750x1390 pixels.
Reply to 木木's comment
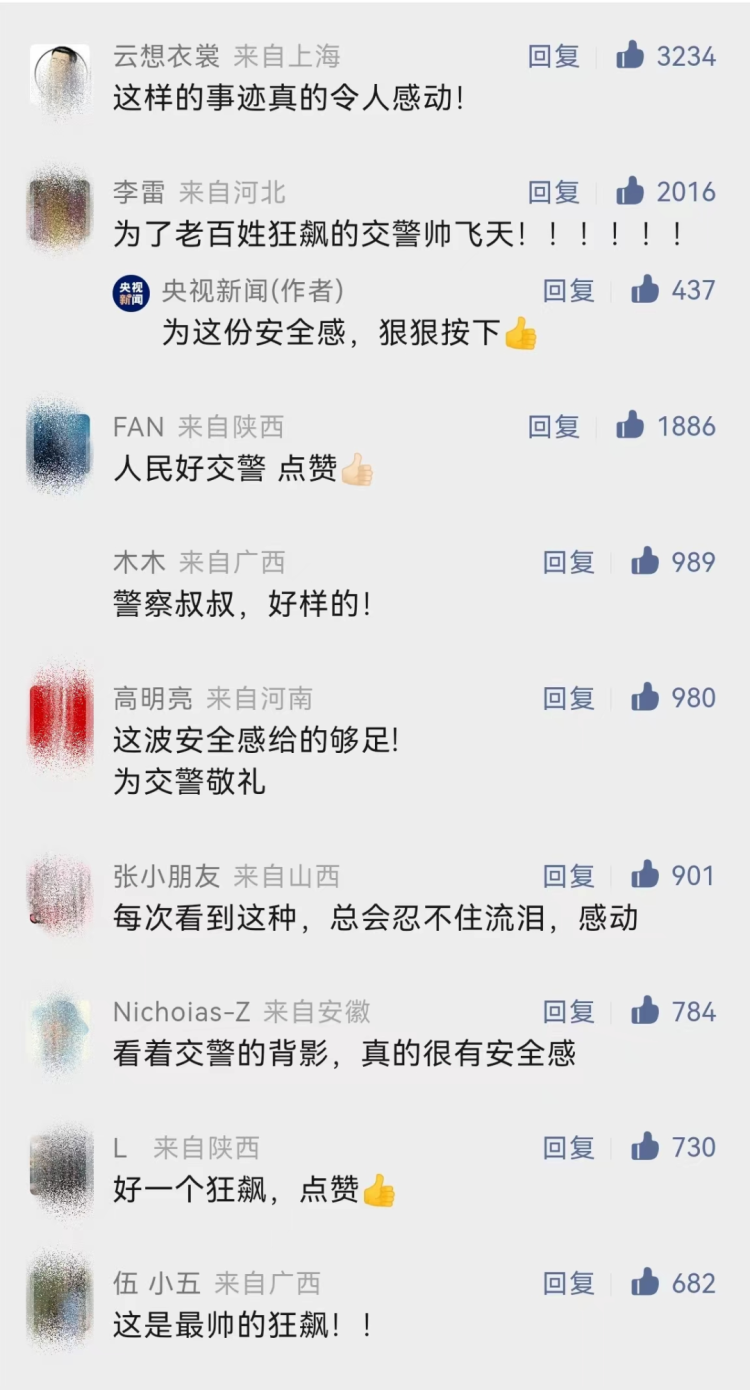(569, 563)
